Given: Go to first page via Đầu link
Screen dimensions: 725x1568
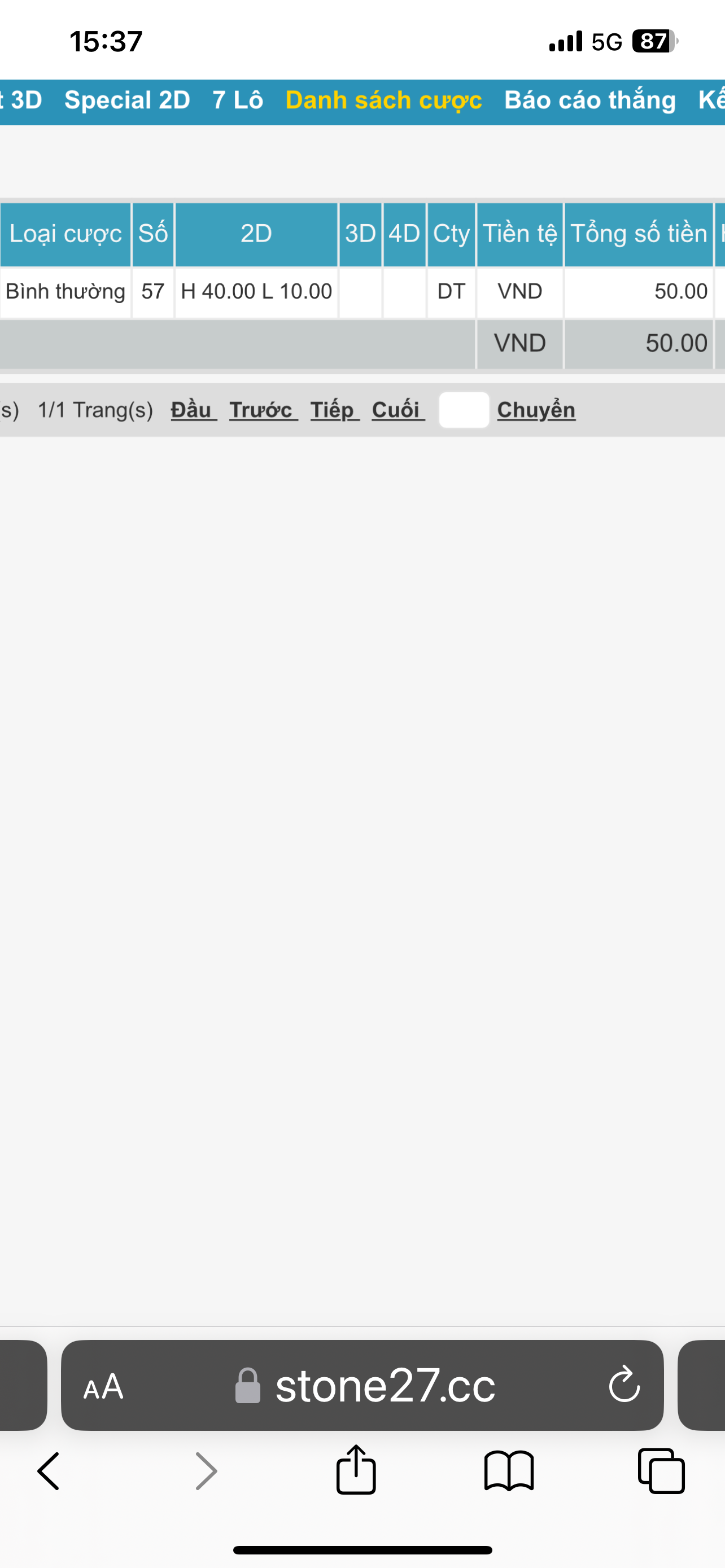Looking at the screenshot, I should (x=194, y=410).
